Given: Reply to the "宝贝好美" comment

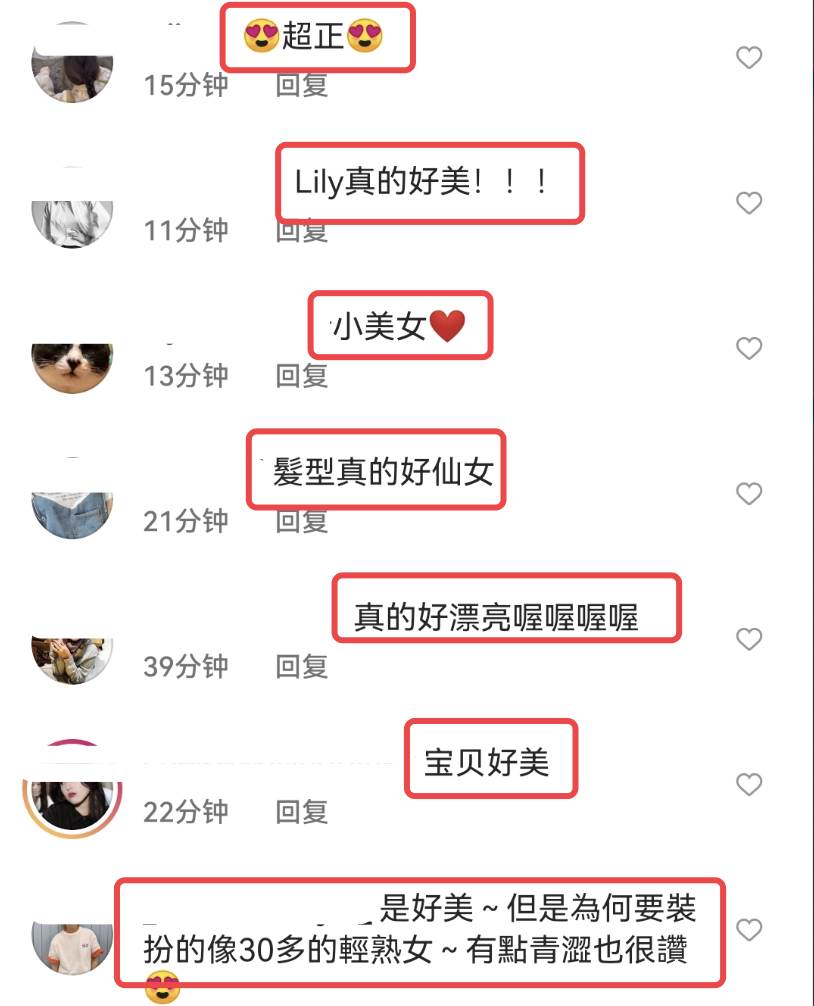Looking at the screenshot, I should pos(302,811).
